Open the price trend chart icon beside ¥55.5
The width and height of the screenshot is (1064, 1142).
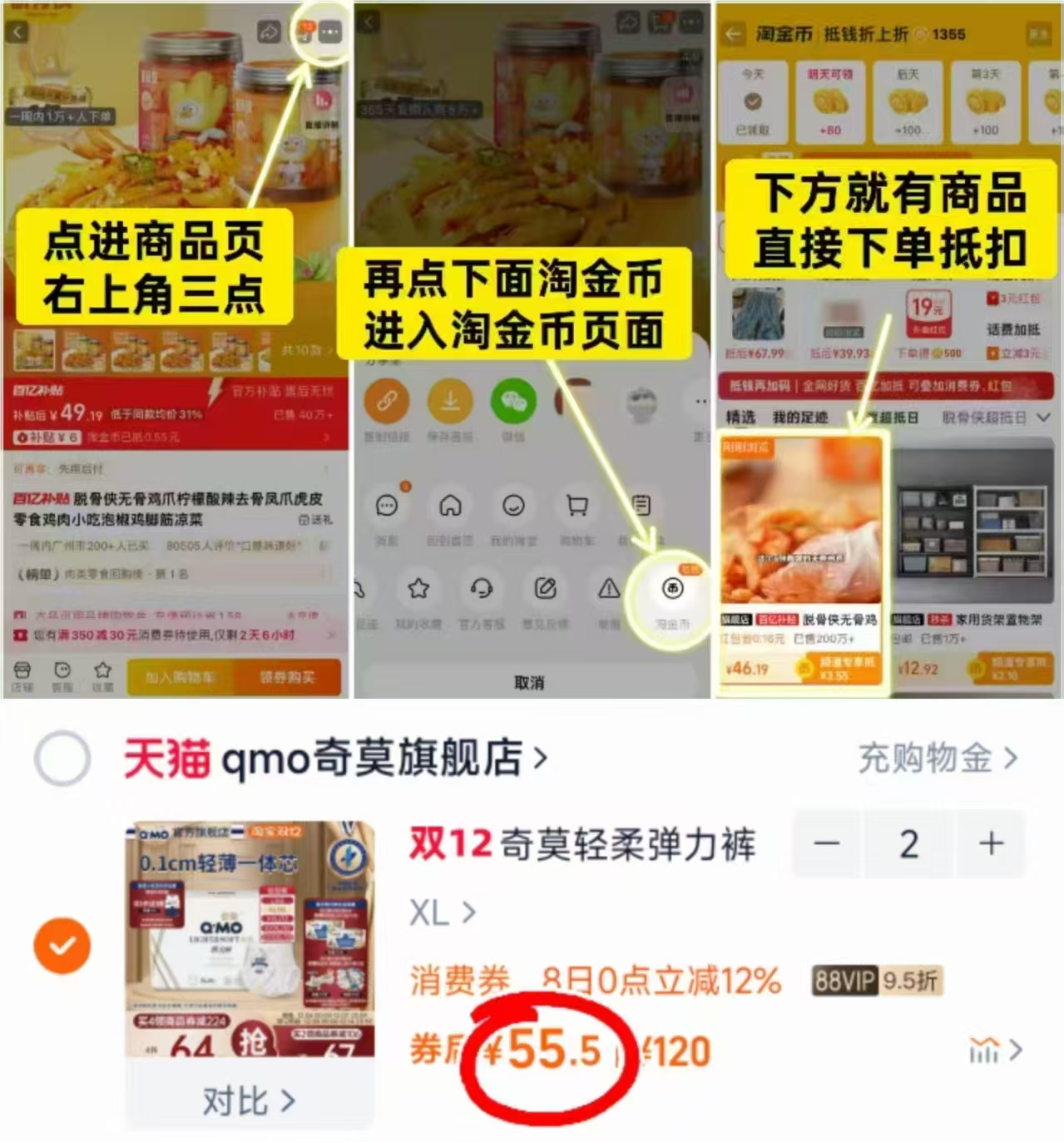click(x=985, y=1051)
